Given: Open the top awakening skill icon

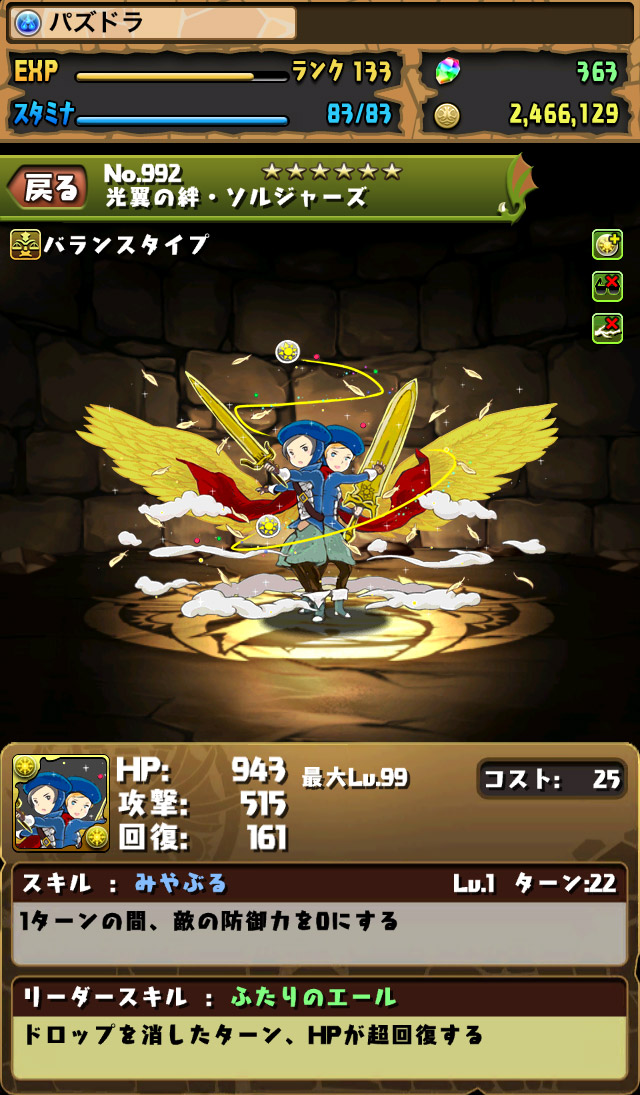Looking at the screenshot, I should pos(607,244).
